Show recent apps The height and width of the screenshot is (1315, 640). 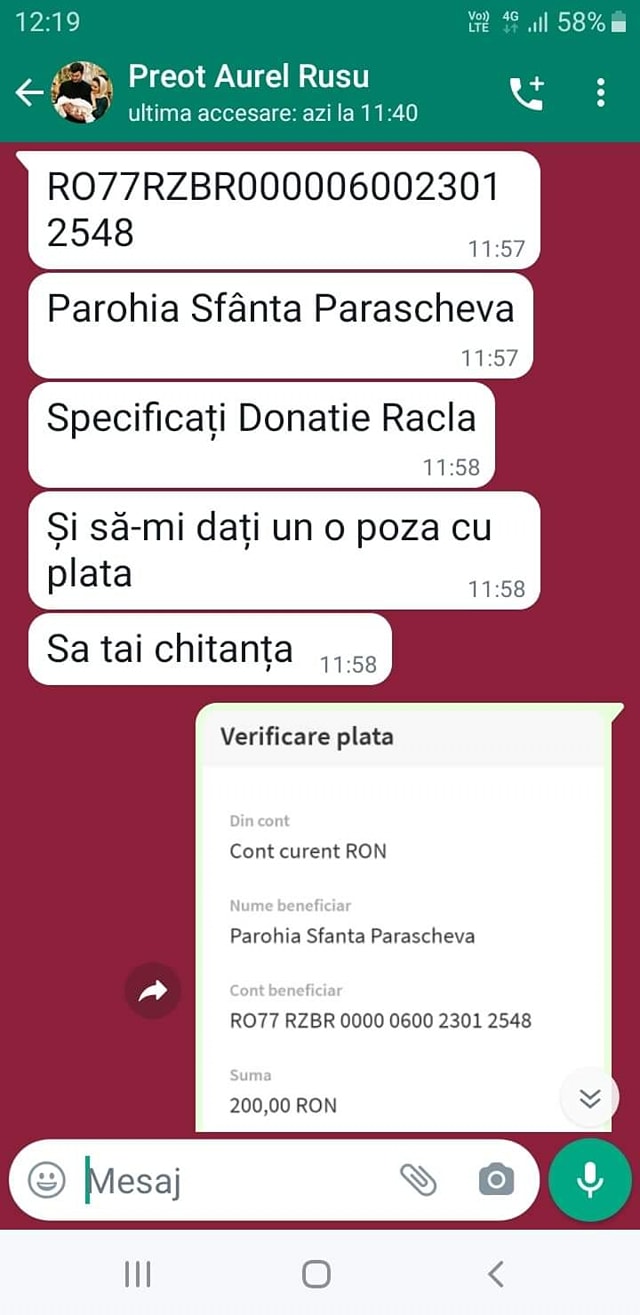tap(137, 1273)
